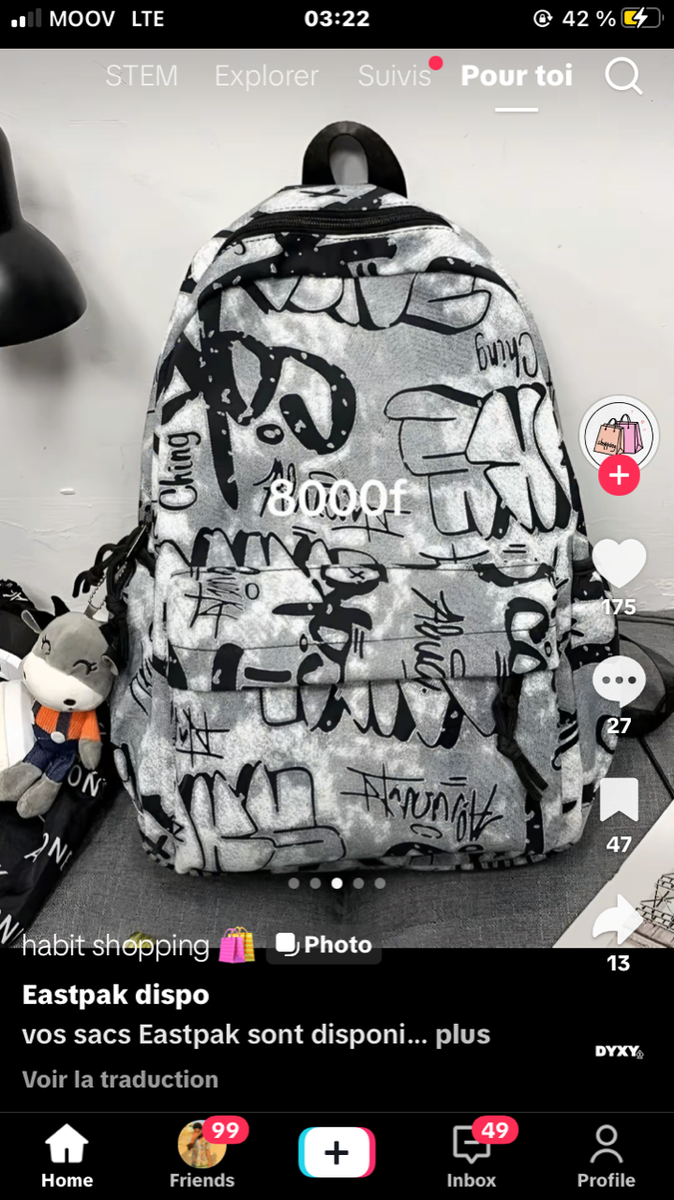674x1200 pixels.
Task: Open the Inbox tab
Action: click(471, 1156)
